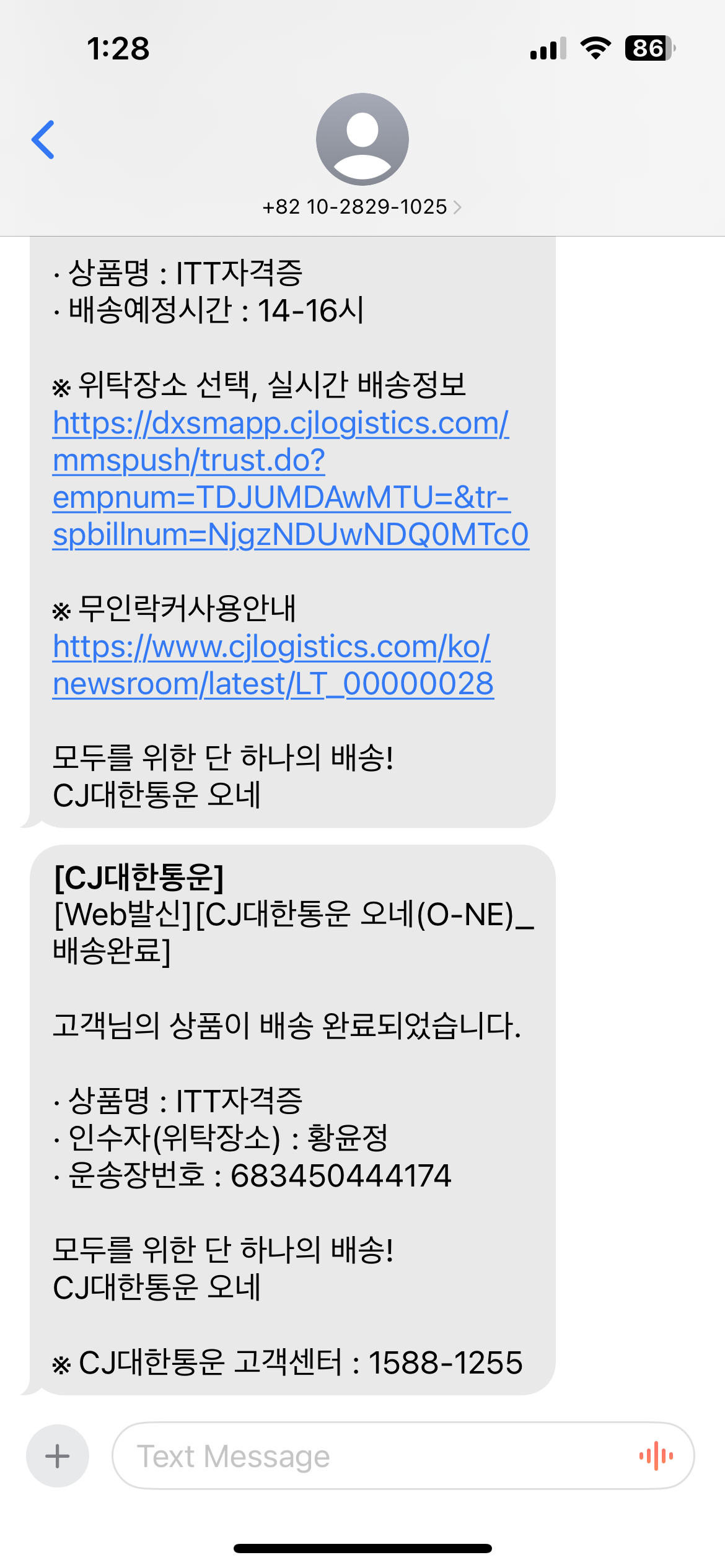This screenshot has width=725, height=1568.
Task: Focus the Text Message input field
Action: (372, 1456)
